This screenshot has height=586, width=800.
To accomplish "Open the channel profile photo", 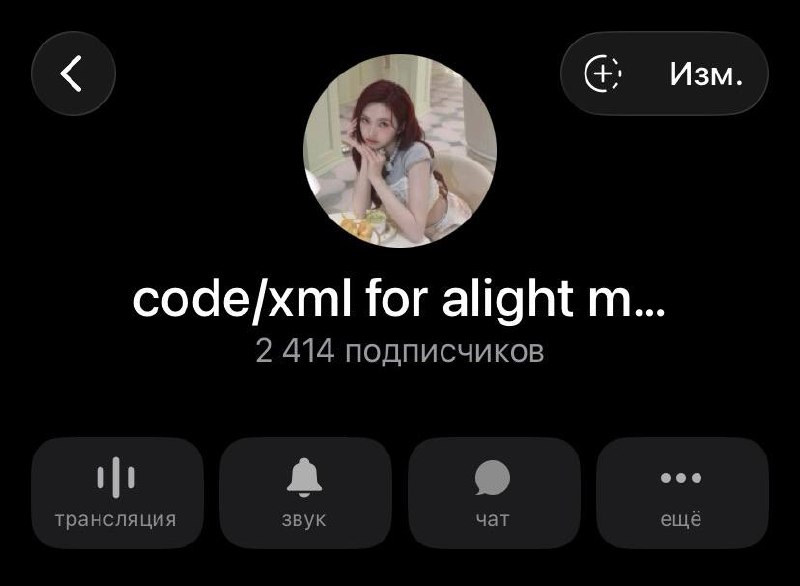I will click(x=400, y=151).
